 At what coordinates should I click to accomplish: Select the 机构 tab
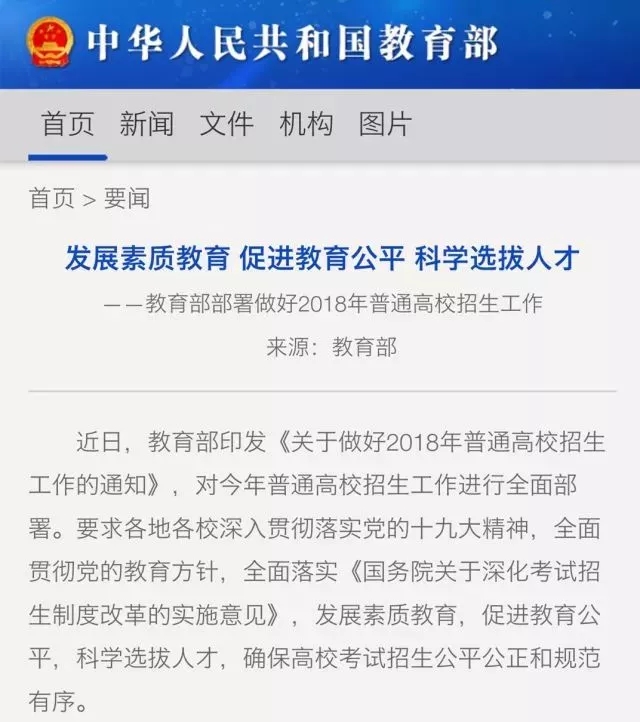pyautogui.click(x=306, y=124)
